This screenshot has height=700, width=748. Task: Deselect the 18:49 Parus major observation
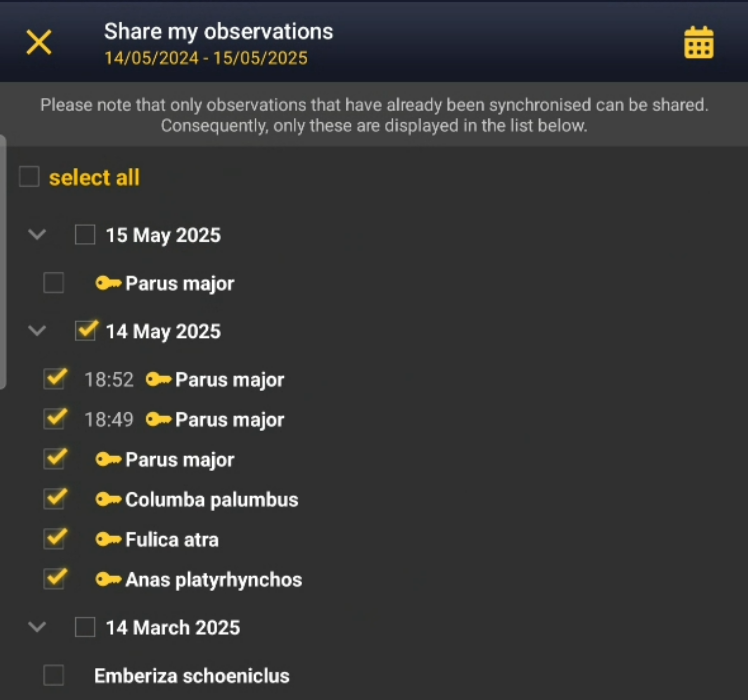pos(54,419)
